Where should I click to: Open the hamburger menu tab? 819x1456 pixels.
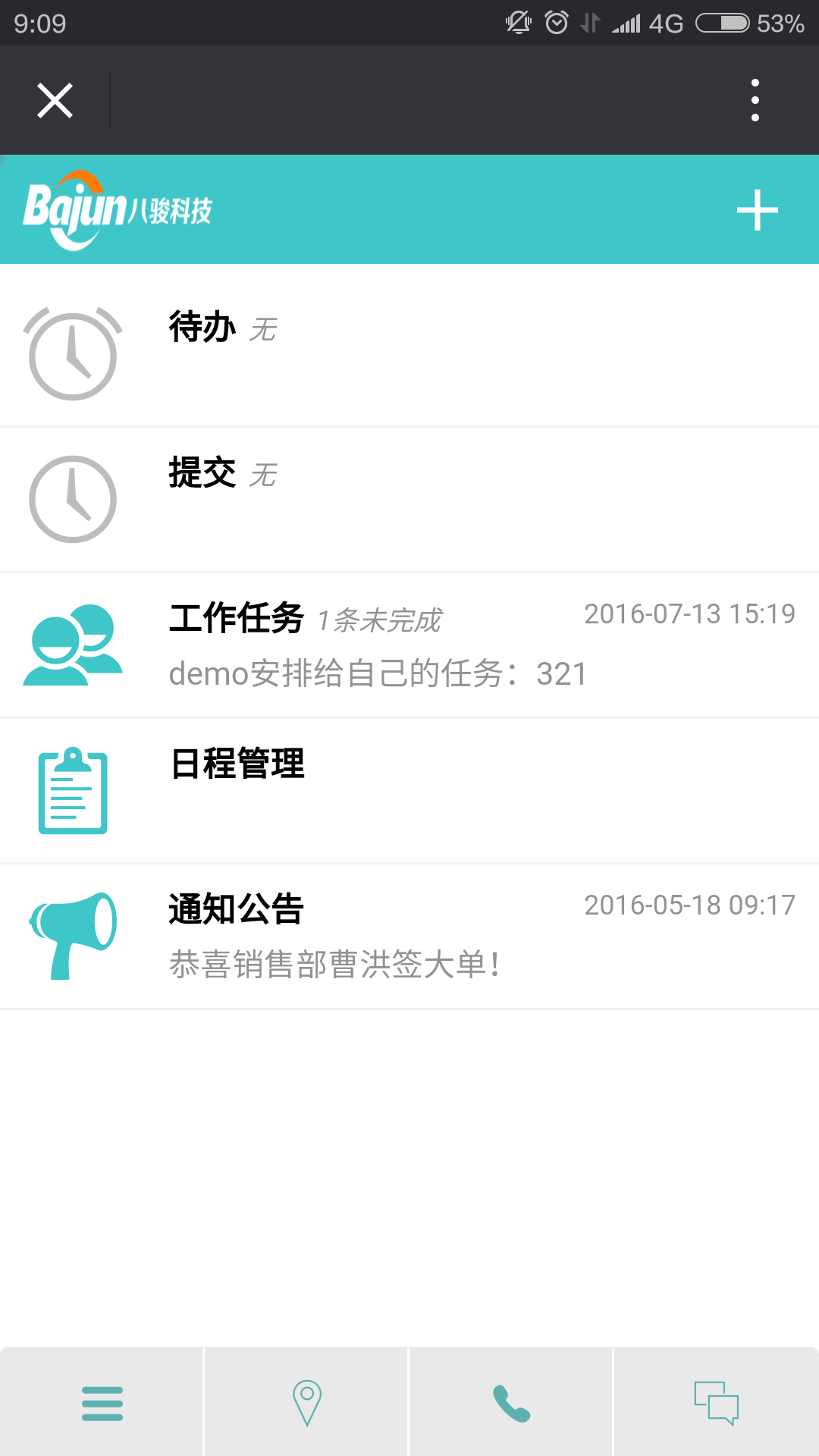102,1403
